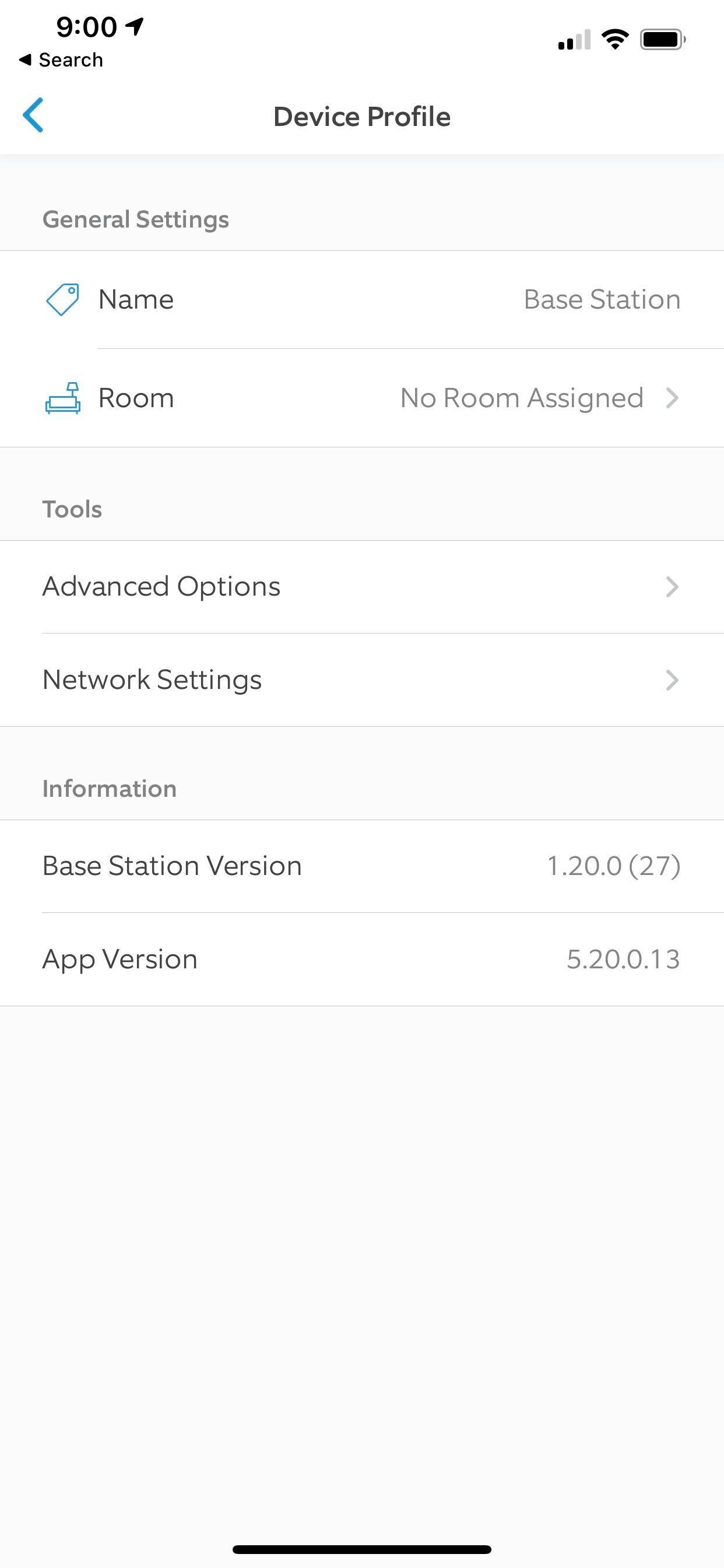
Task: Tap the cellular signal icon
Action: (x=572, y=40)
